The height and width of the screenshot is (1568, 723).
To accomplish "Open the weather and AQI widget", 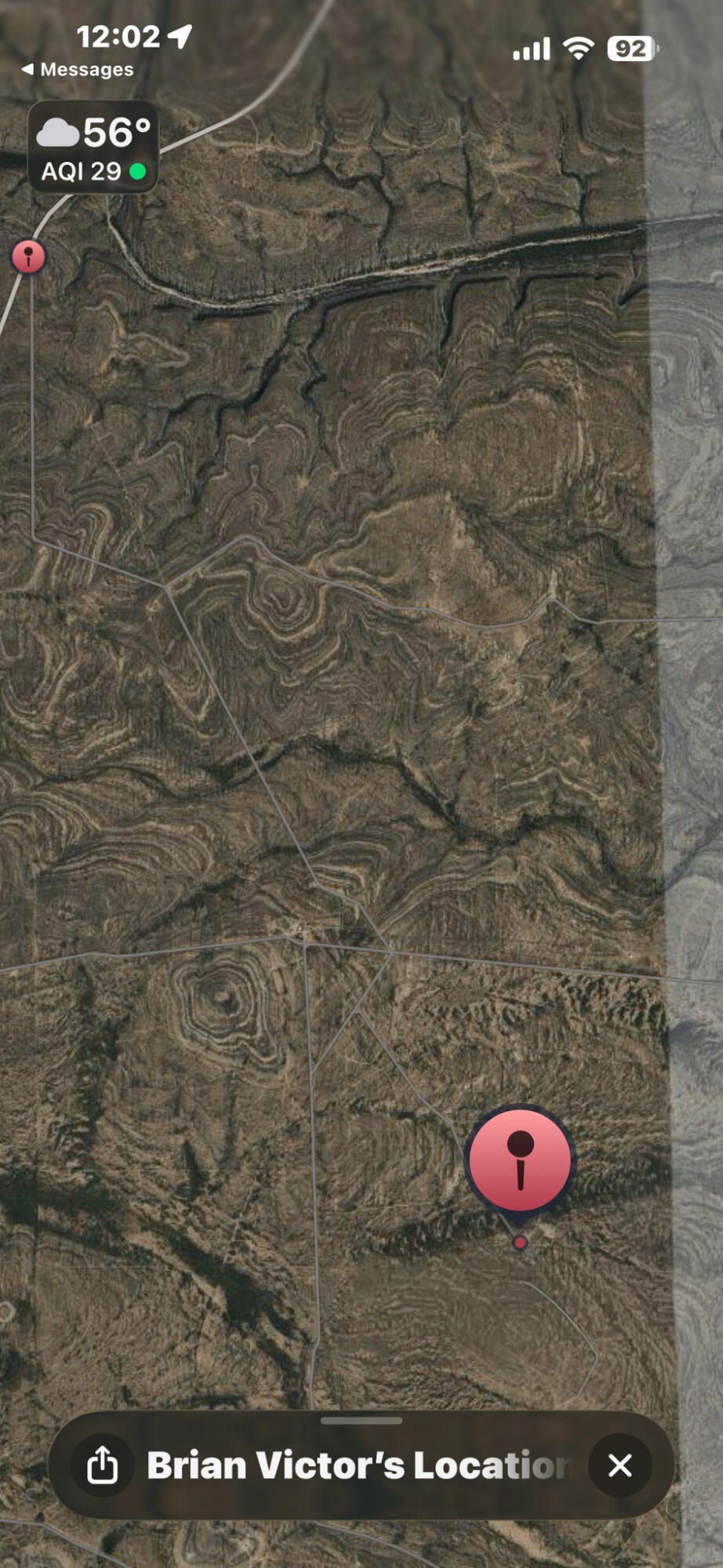I will click(93, 147).
